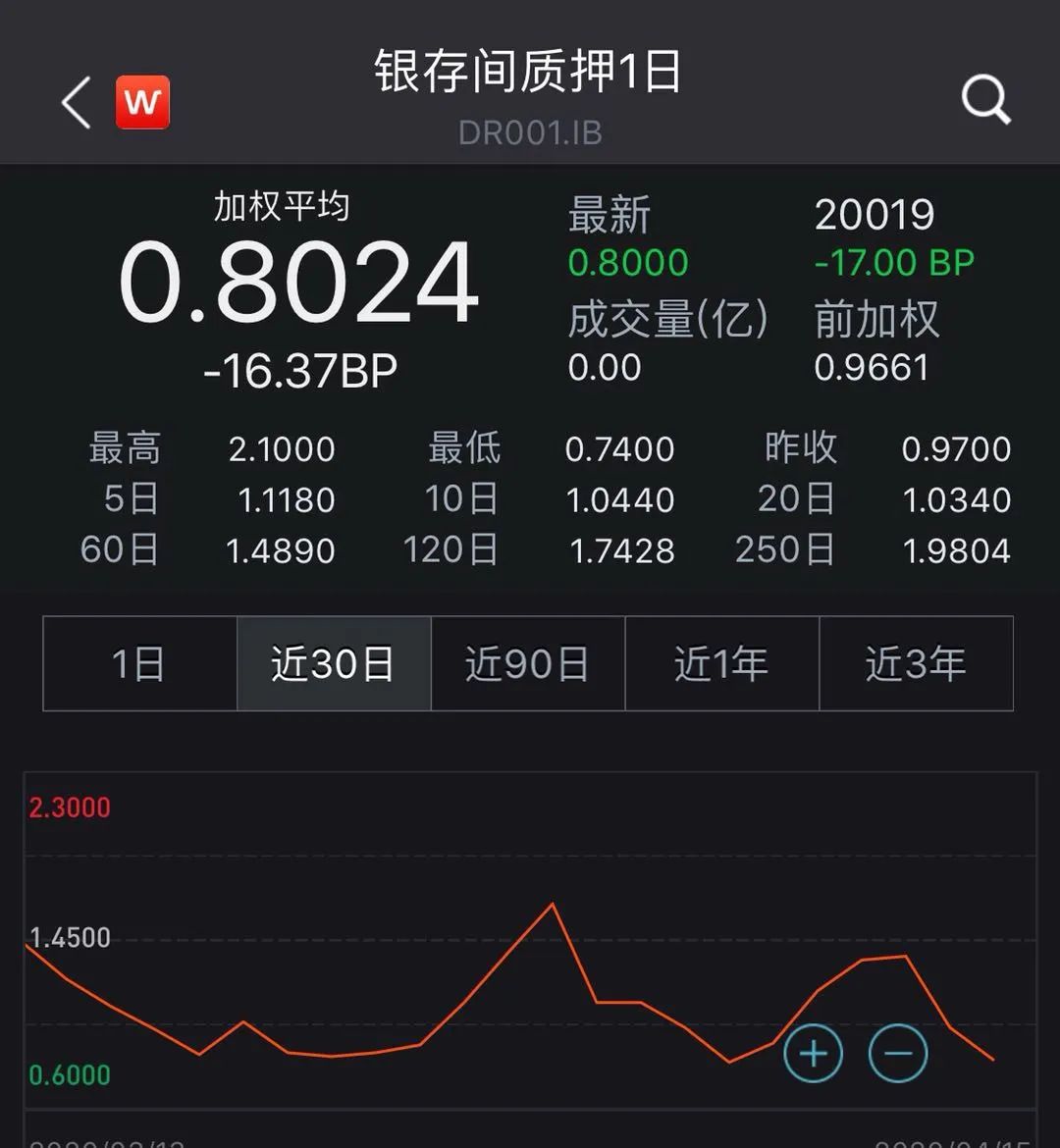The width and height of the screenshot is (1060, 1148).
Task: Show the 近90日 chart range
Action: click(527, 664)
